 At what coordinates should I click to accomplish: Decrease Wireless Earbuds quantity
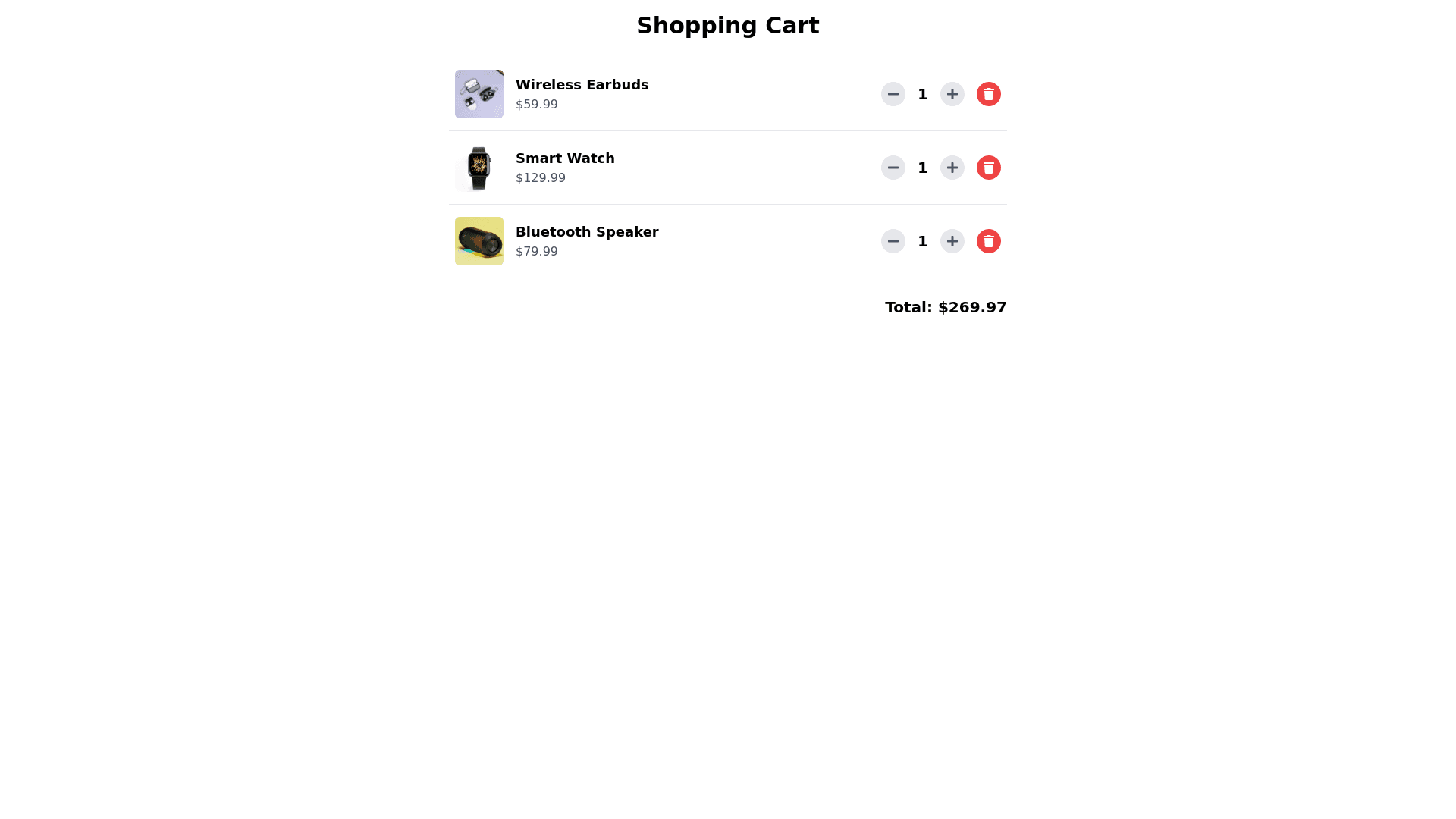coord(893,94)
